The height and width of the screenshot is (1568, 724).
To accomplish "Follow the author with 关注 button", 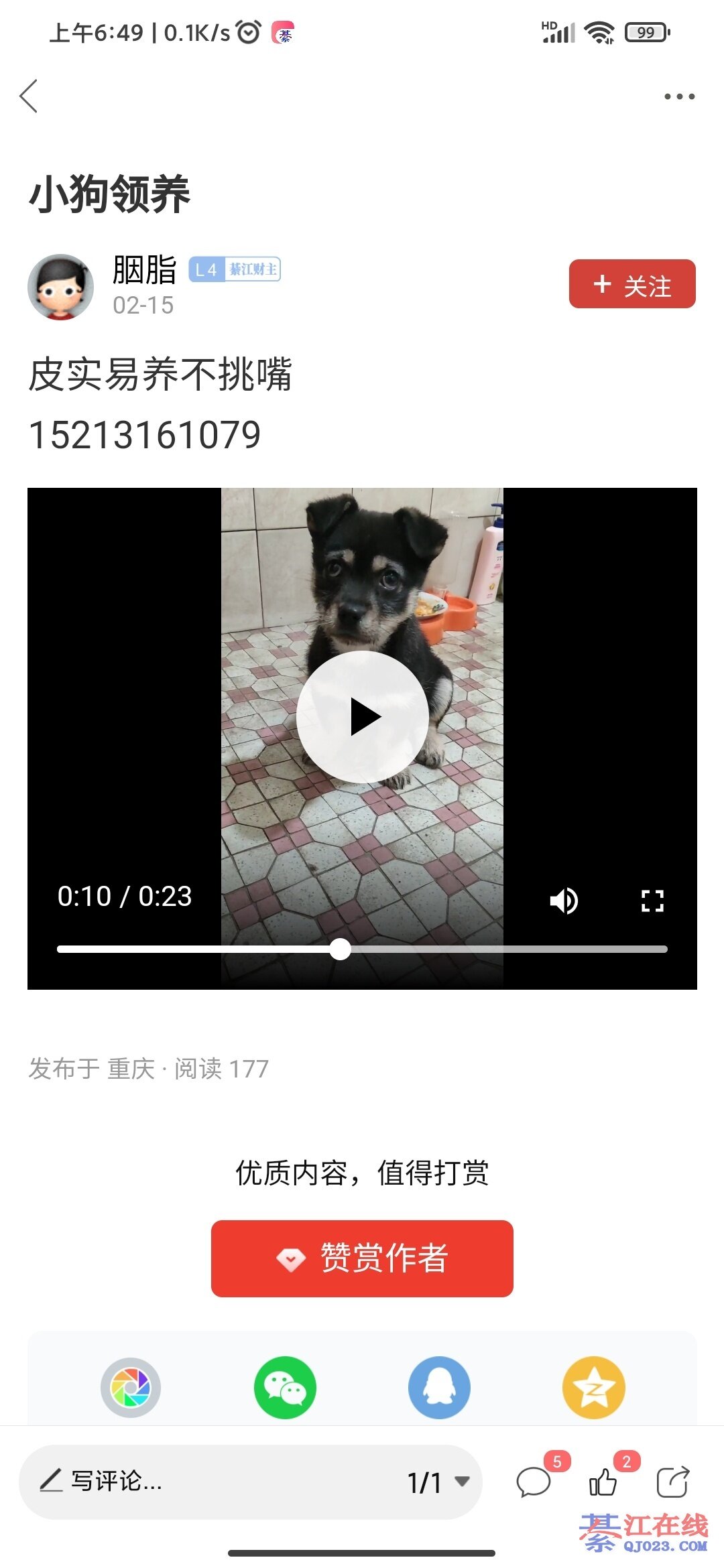I will pos(631,284).
